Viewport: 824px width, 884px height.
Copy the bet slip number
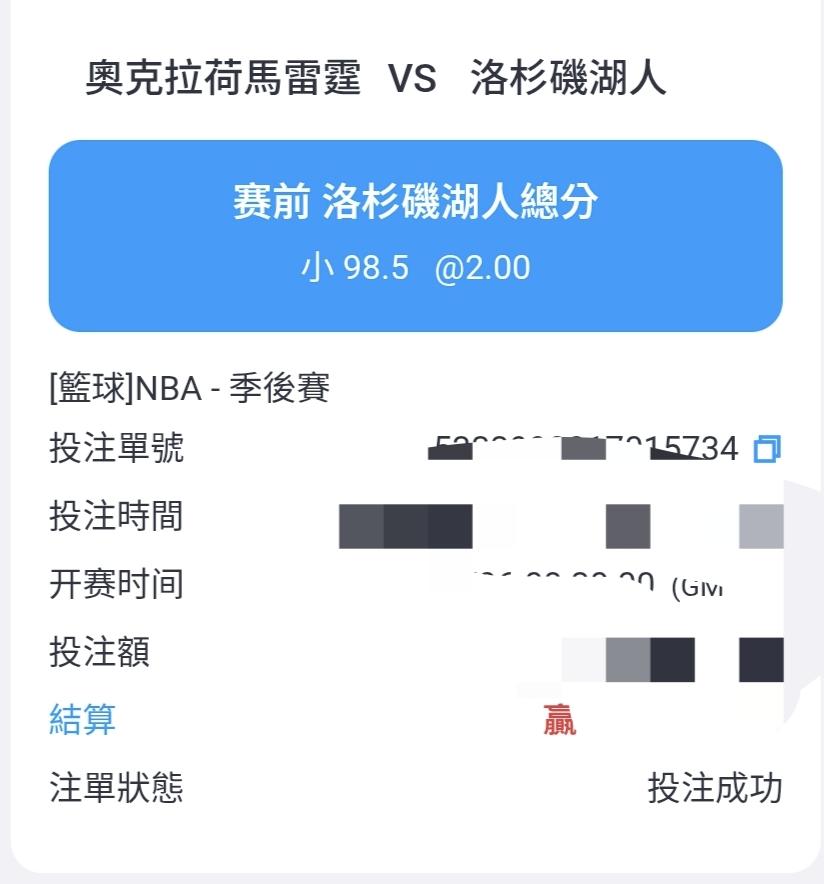767,449
